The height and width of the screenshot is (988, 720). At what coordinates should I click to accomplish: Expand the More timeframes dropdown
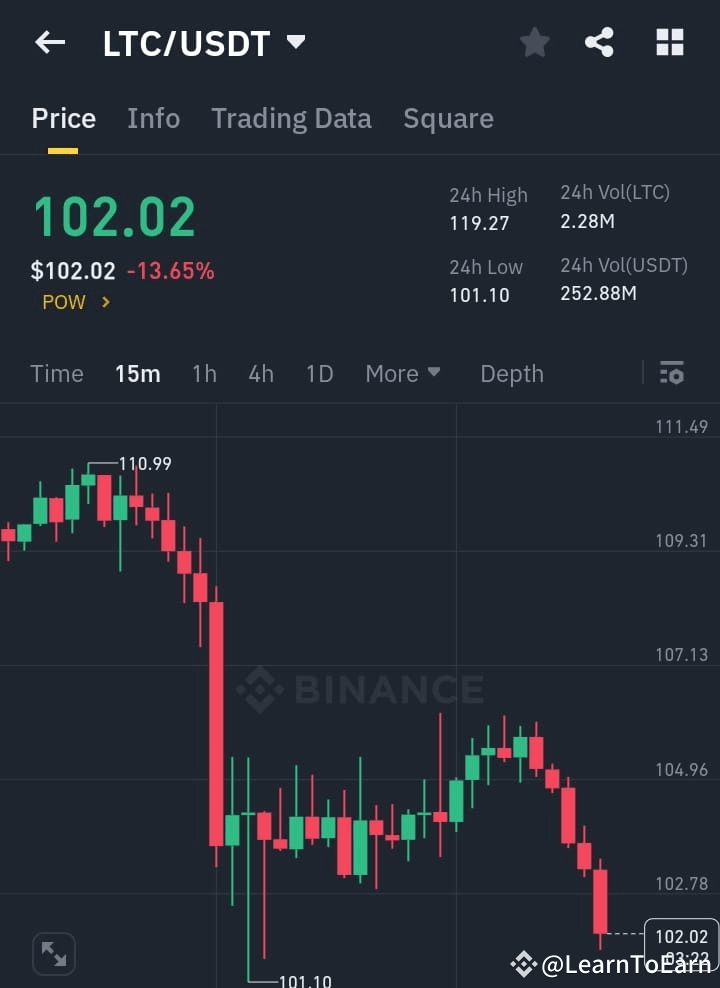point(403,373)
